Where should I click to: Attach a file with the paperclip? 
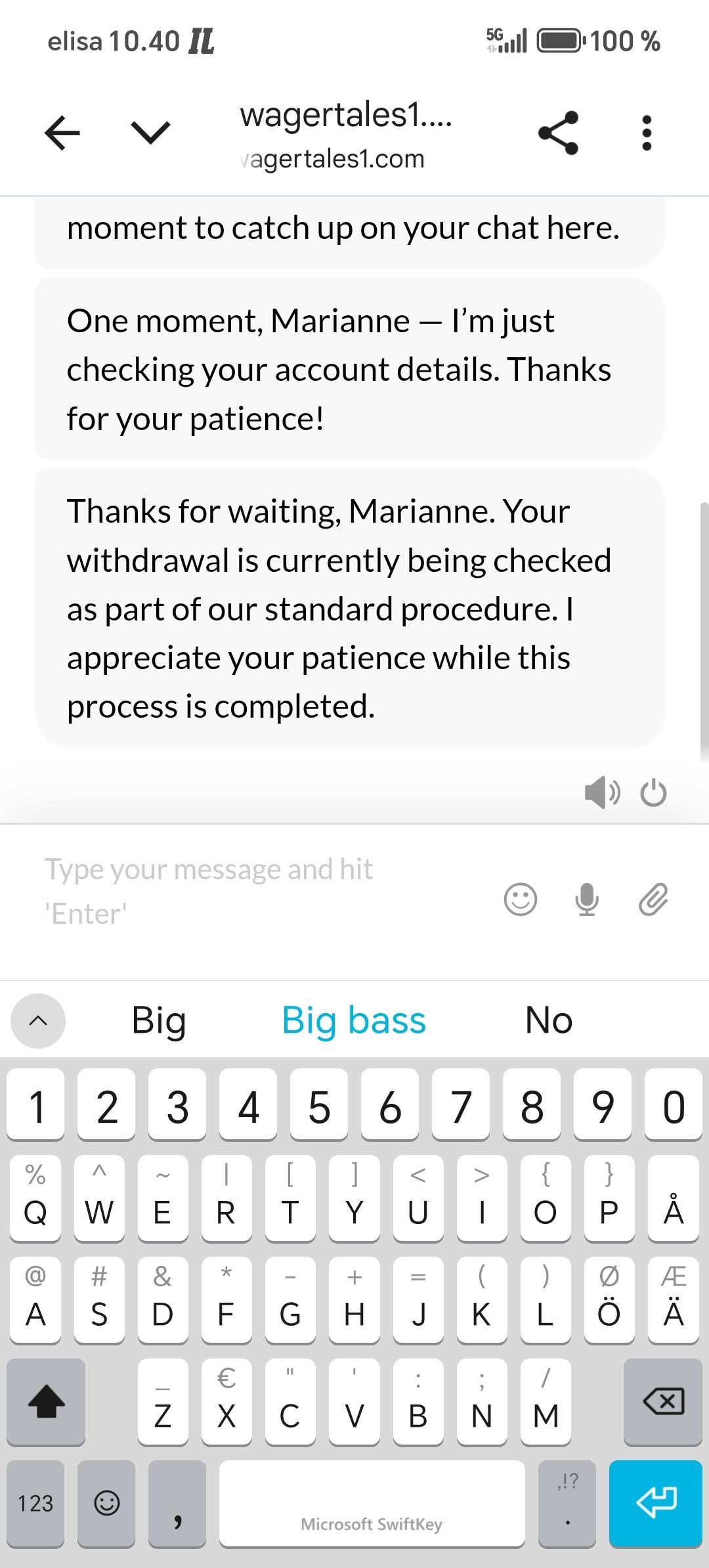click(x=653, y=899)
